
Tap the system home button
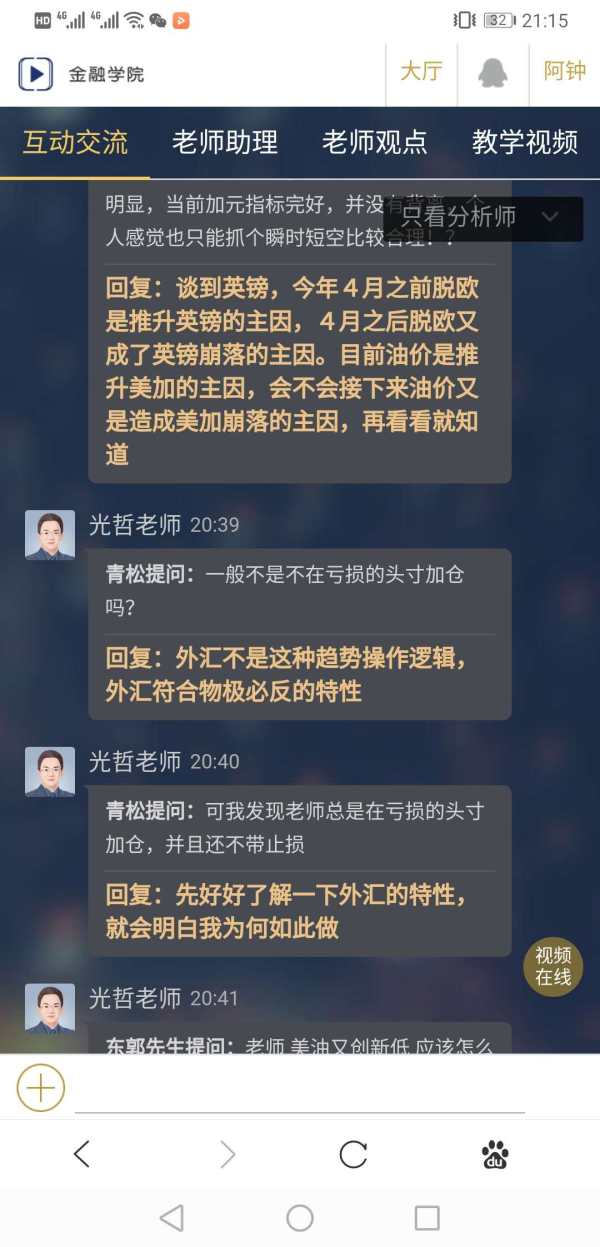tap(300, 1217)
